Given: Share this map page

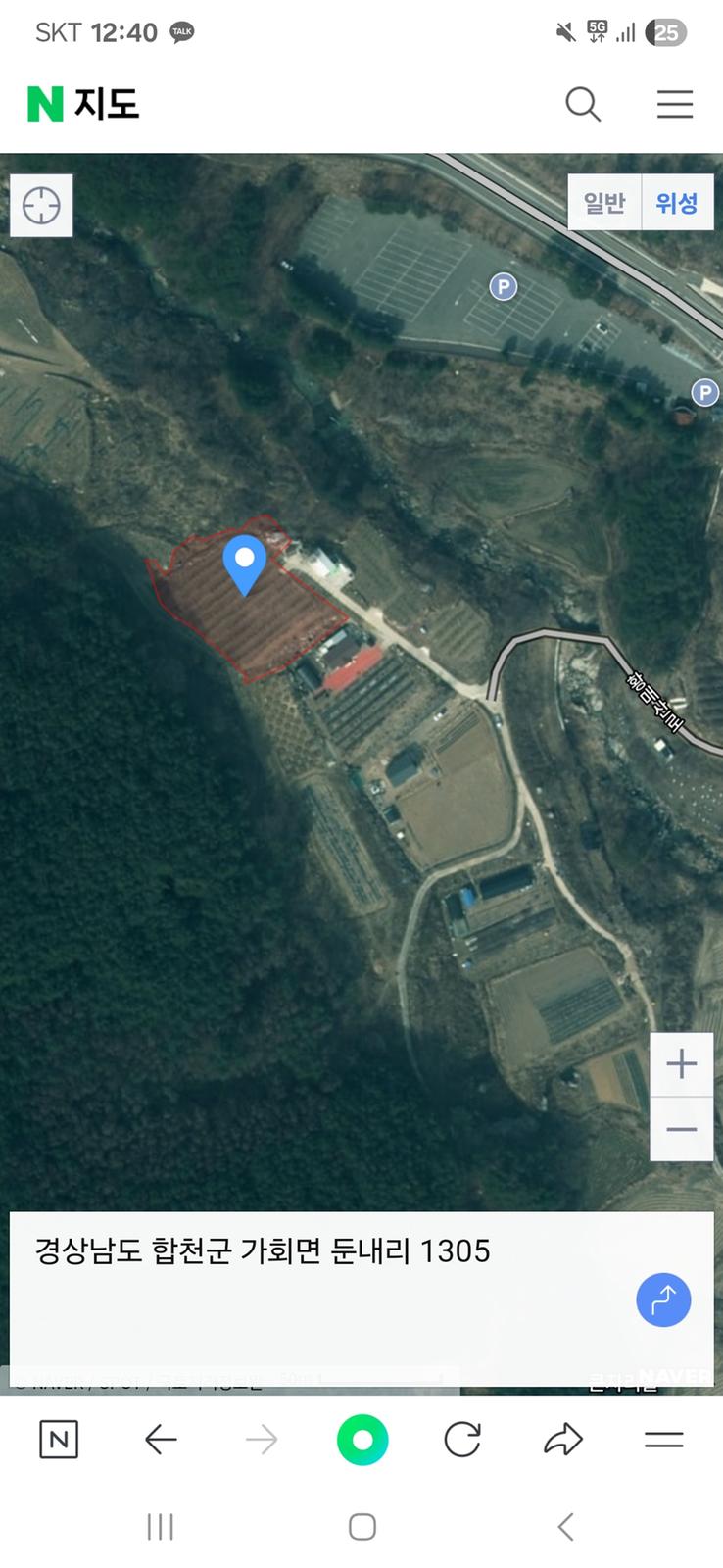Looking at the screenshot, I should pyautogui.click(x=562, y=1440).
